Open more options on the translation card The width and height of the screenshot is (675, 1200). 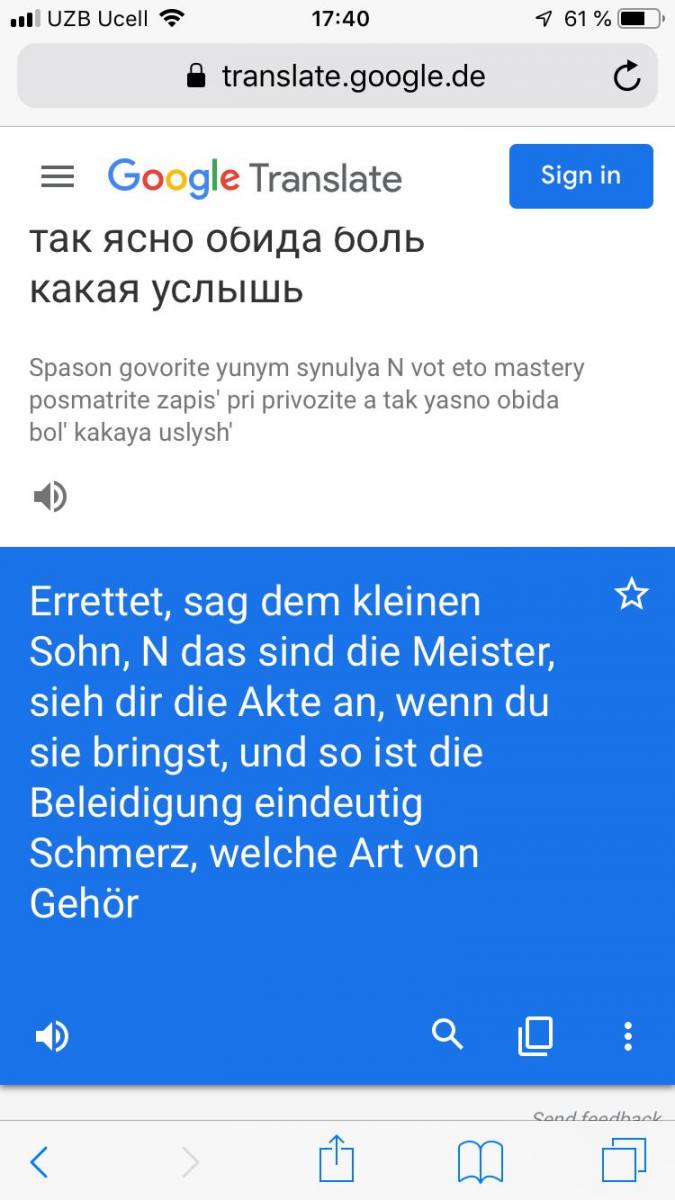point(628,1036)
